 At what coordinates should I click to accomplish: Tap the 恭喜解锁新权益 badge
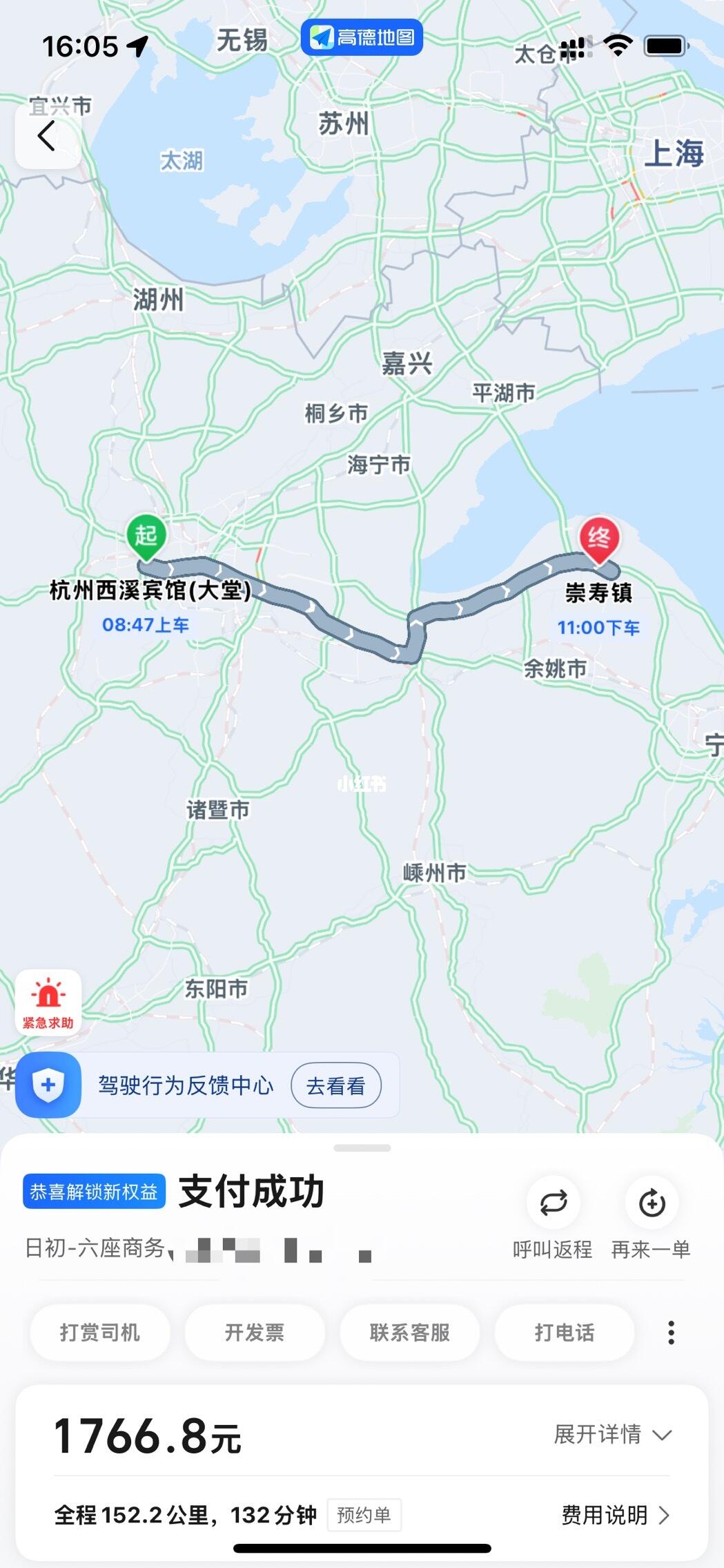(x=95, y=1192)
